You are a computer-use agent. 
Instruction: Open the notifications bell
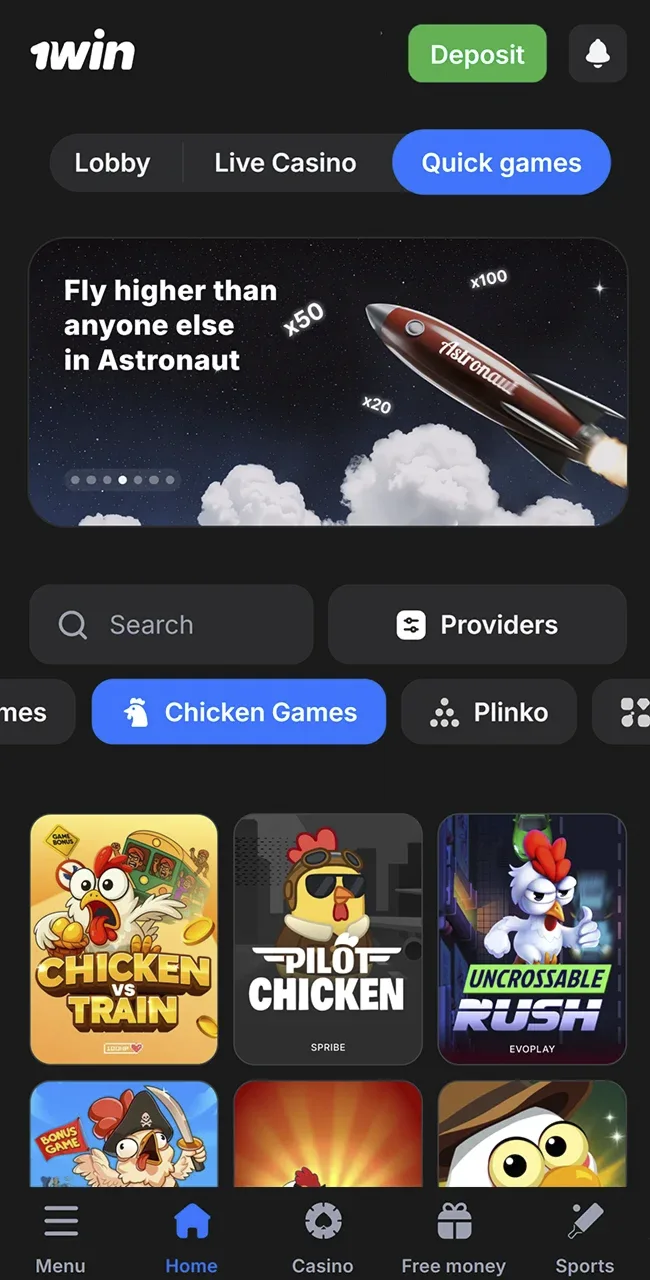597,53
